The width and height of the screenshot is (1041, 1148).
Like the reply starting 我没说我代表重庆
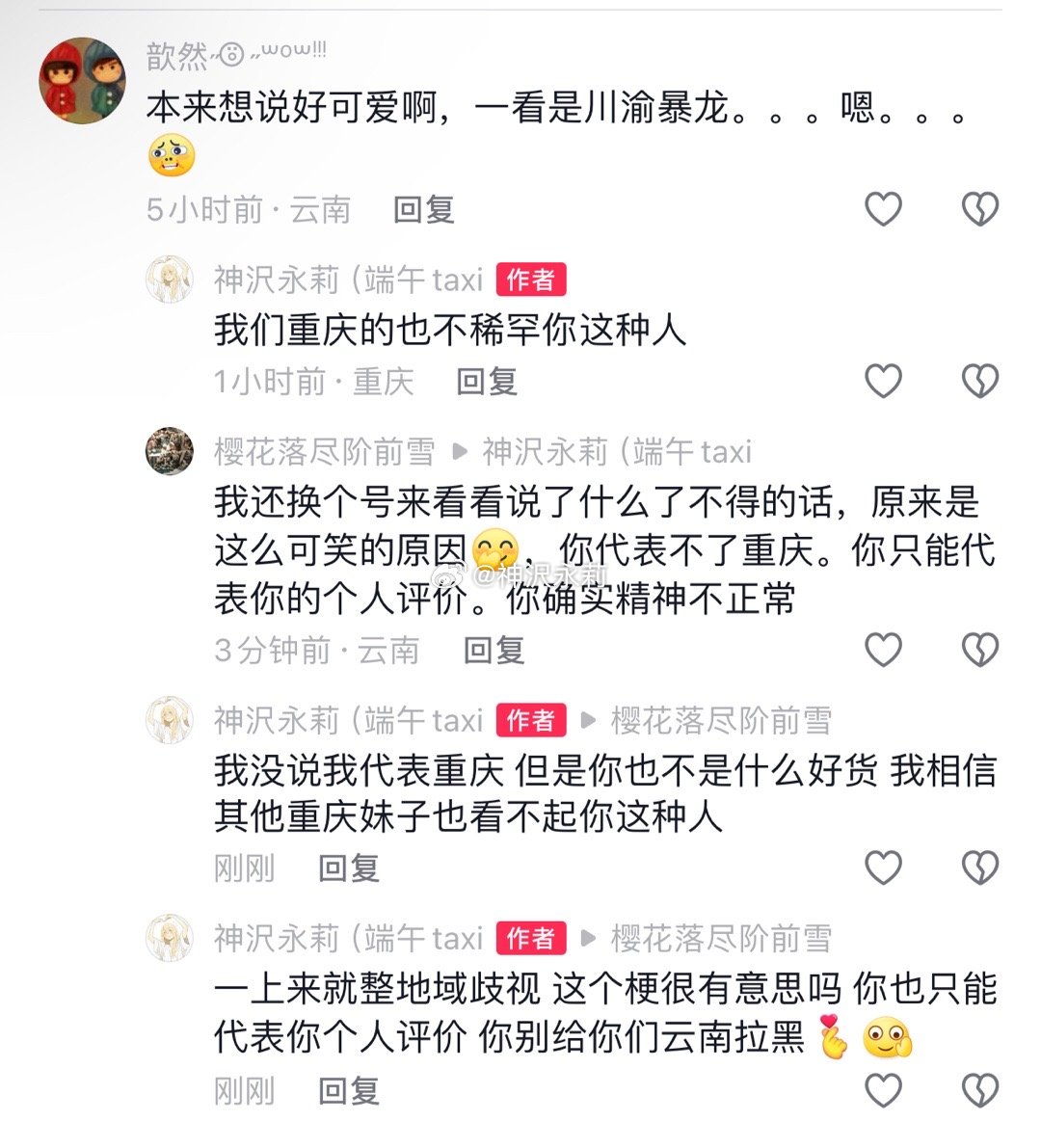882,868
